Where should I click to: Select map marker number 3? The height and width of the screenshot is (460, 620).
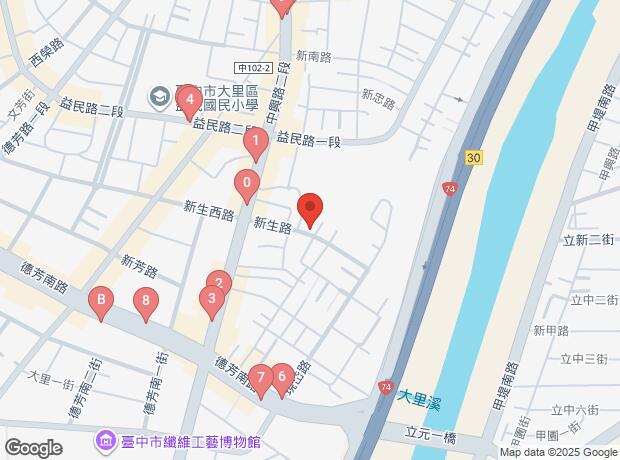click(211, 299)
